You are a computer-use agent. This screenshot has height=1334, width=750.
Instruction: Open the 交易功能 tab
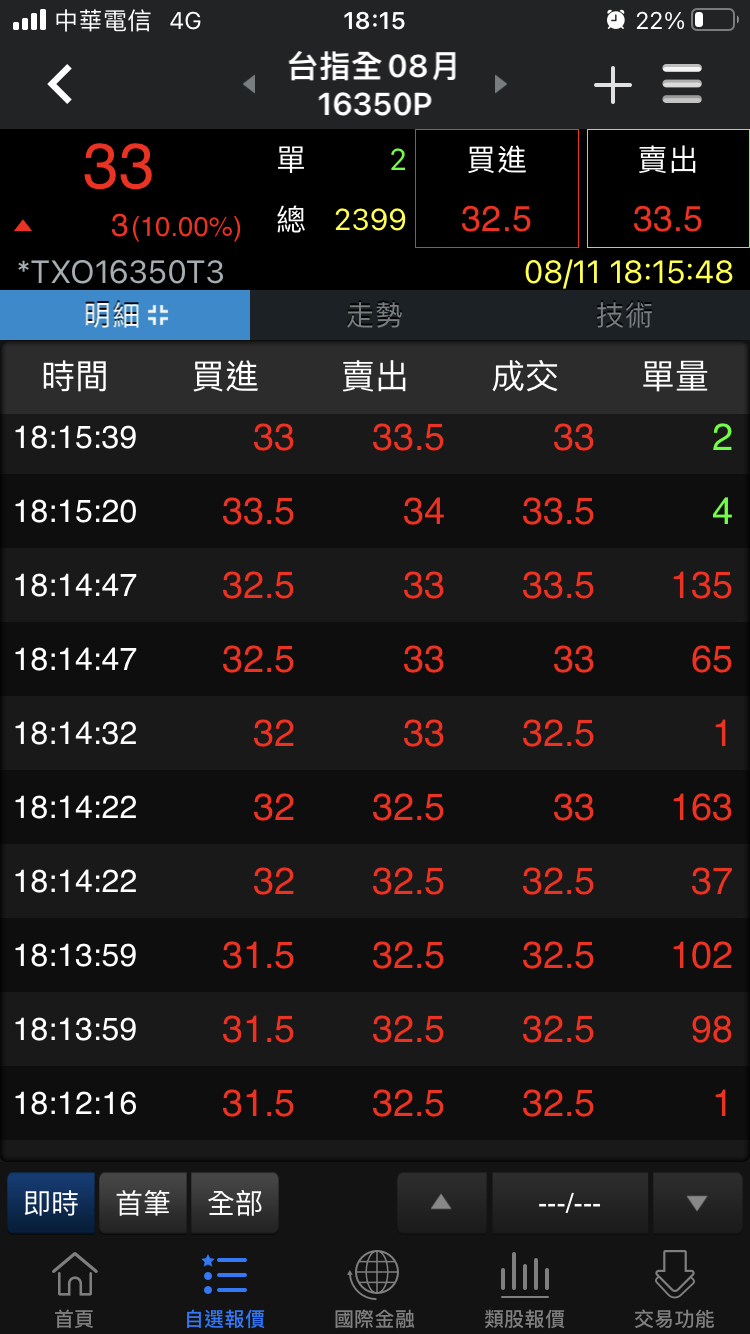click(x=675, y=1289)
